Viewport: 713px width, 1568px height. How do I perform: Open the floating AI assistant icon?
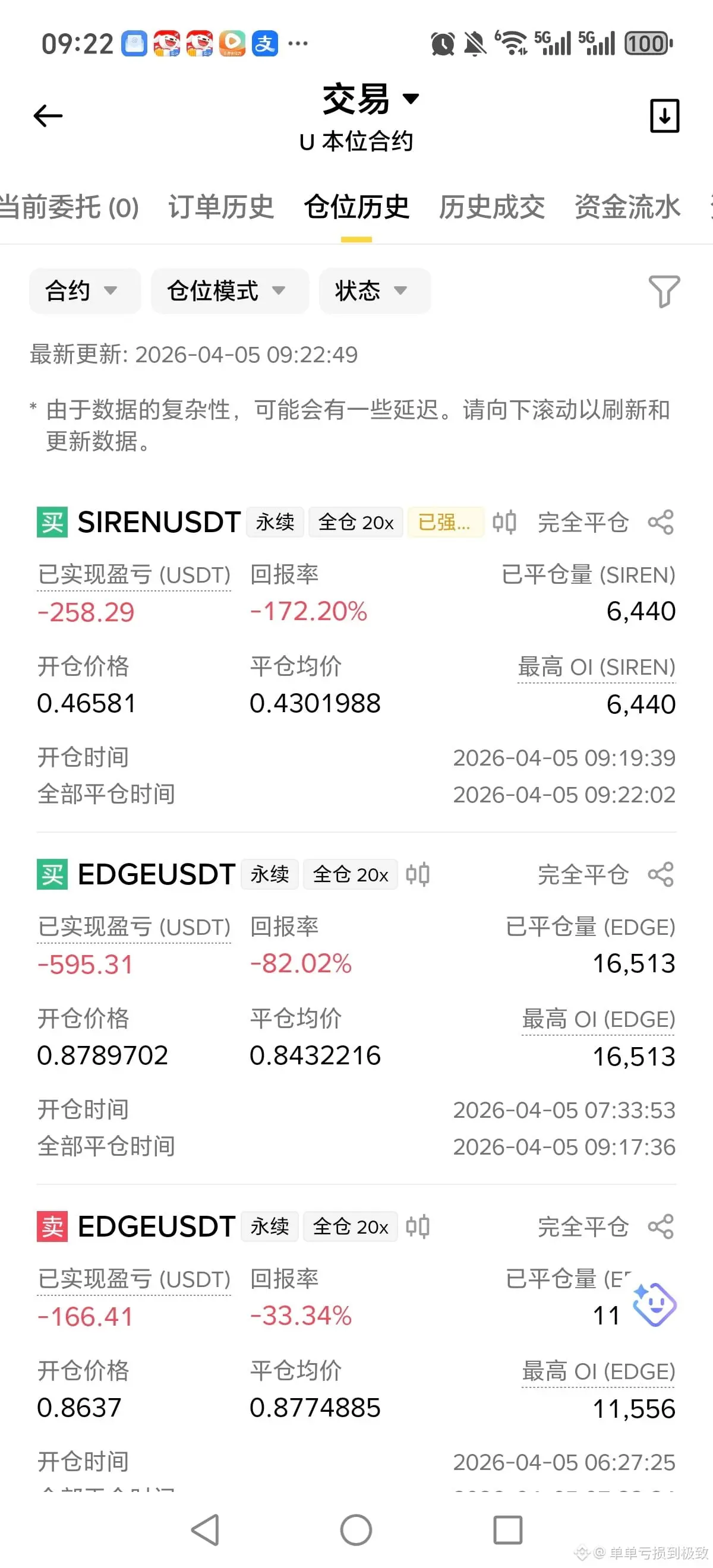click(x=654, y=1304)
